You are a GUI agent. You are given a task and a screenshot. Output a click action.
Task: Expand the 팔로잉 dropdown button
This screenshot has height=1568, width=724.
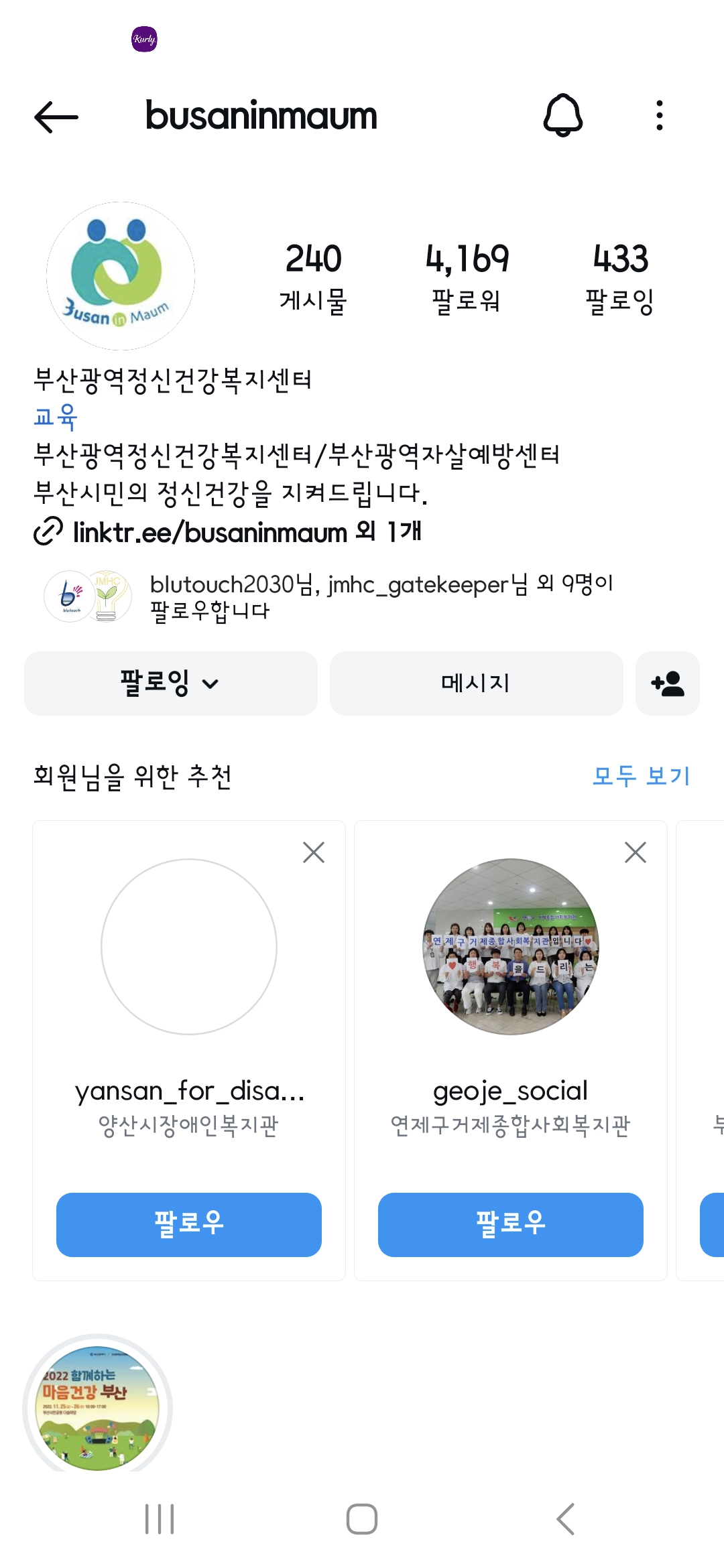coord(170,683)
